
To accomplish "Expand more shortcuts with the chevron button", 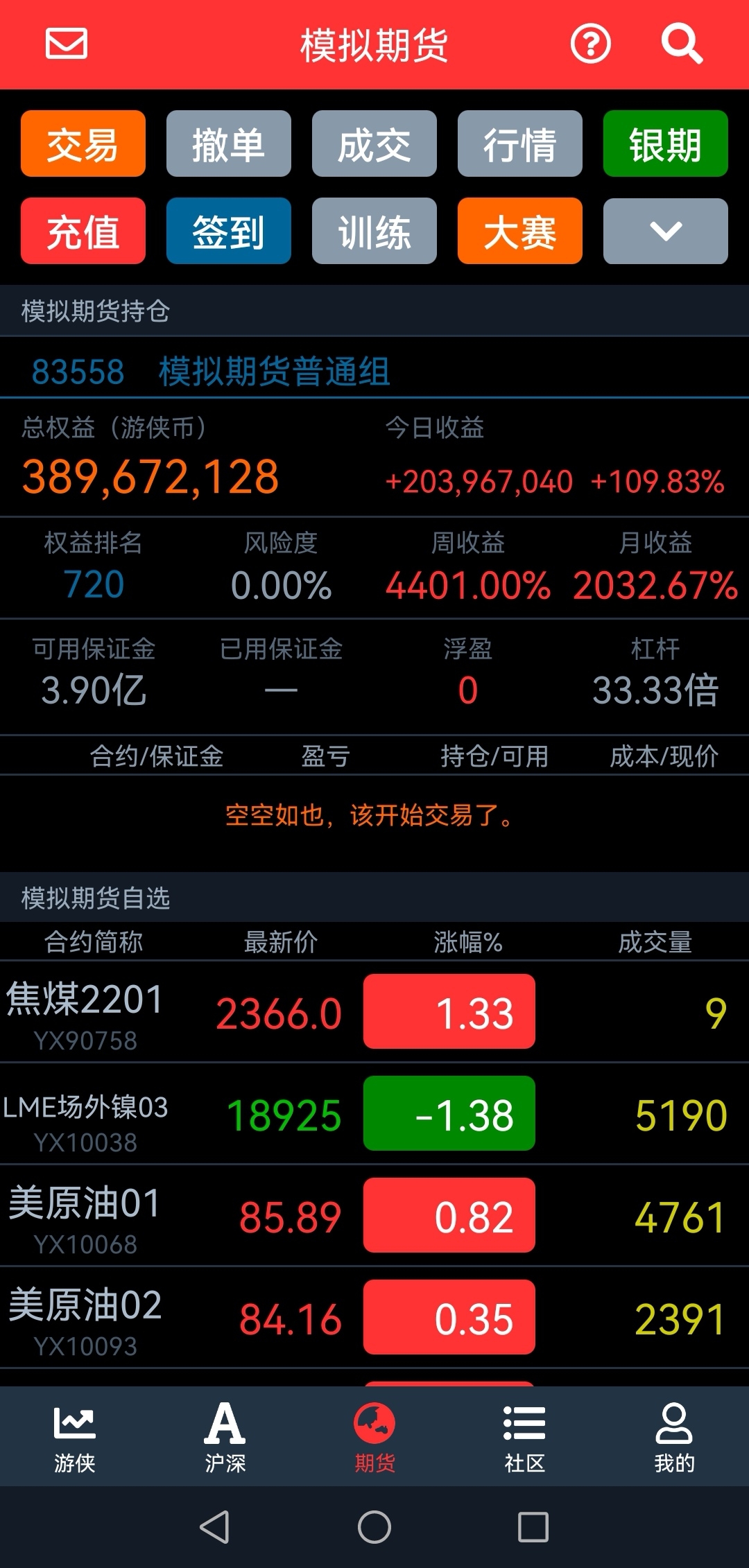I will (x=666, y=231).
